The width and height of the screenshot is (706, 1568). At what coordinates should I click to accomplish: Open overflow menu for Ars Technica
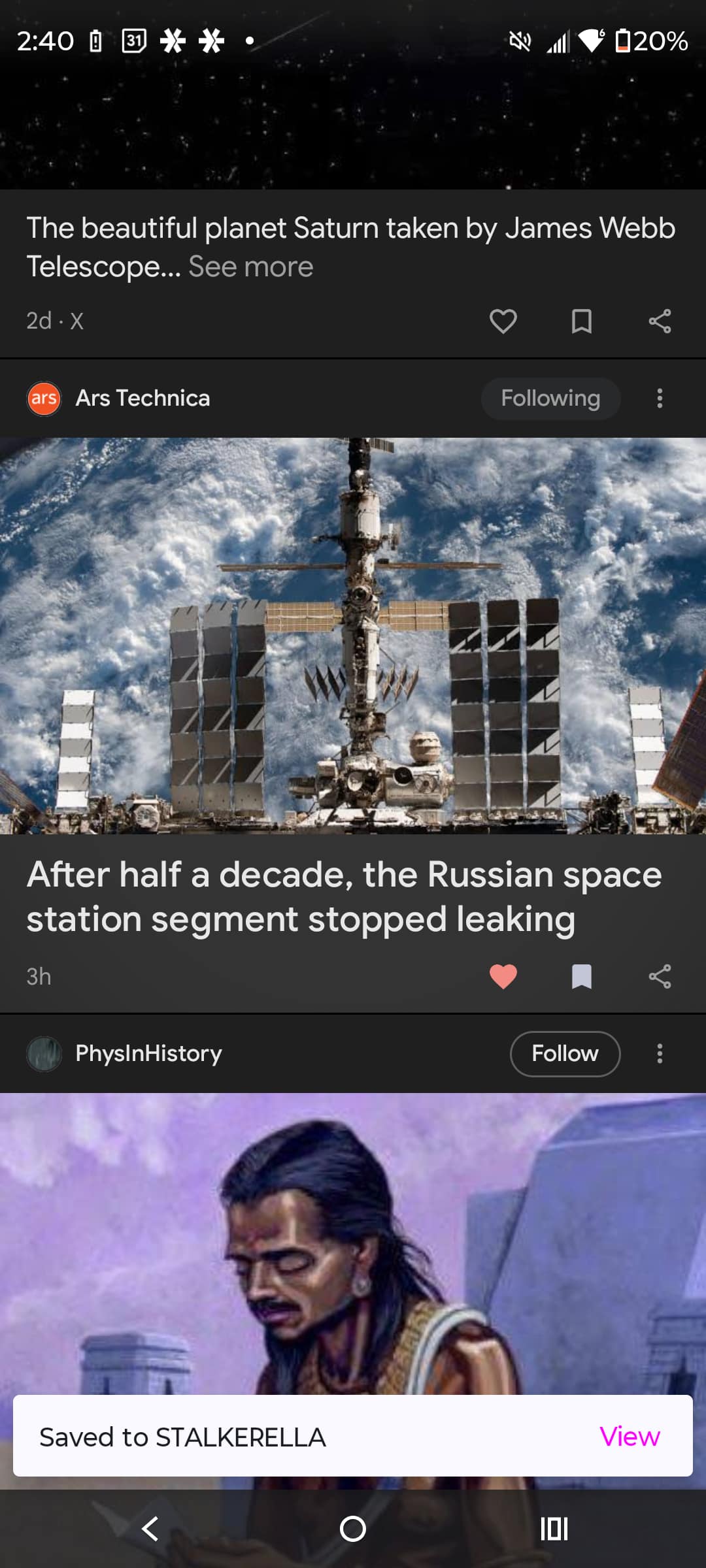660,399
